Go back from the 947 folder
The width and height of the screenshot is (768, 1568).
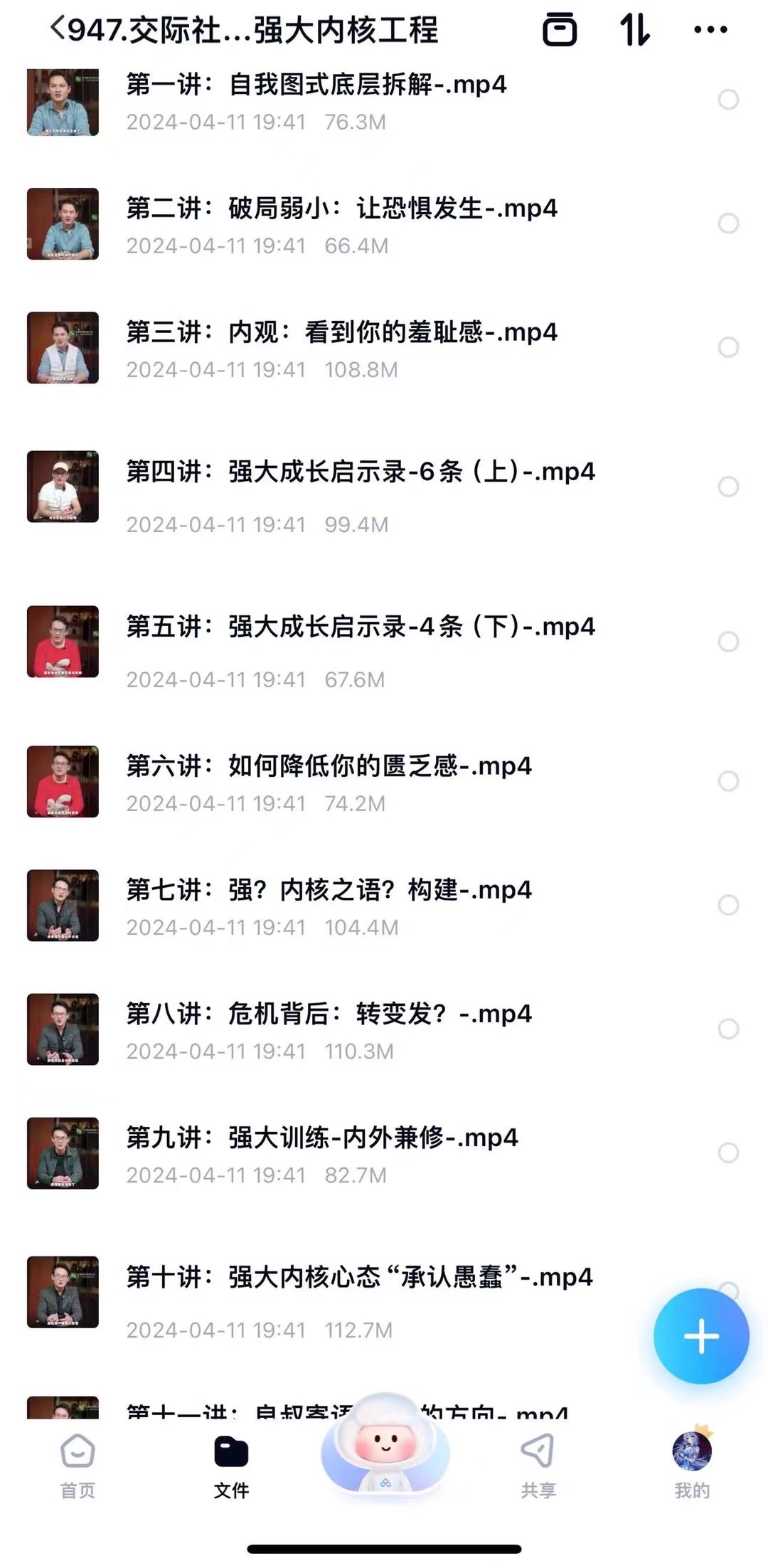(x=58, y=29)
